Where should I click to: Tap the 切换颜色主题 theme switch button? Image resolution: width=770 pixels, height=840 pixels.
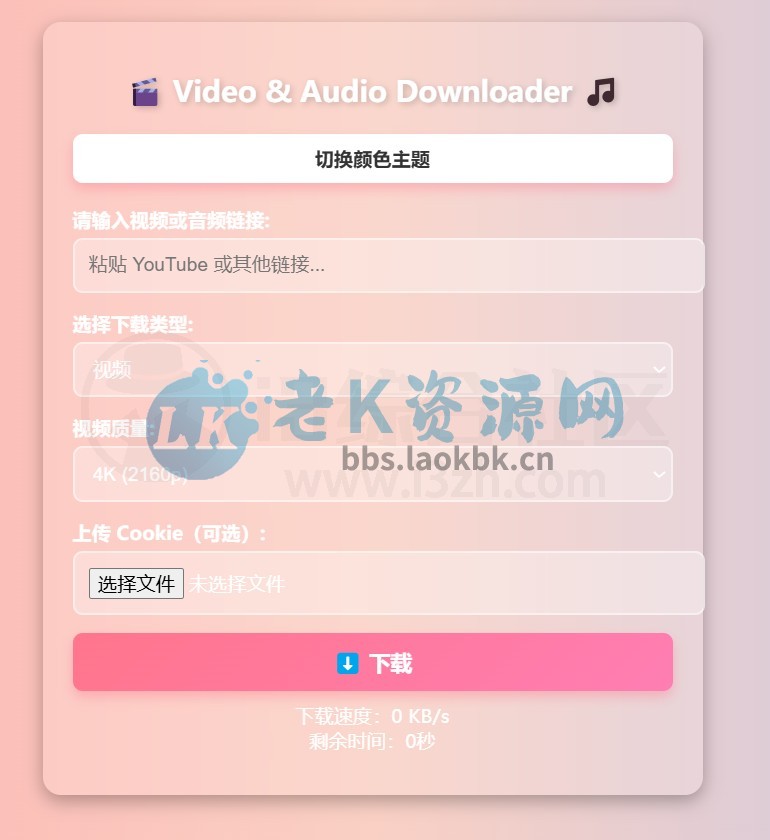372,159
